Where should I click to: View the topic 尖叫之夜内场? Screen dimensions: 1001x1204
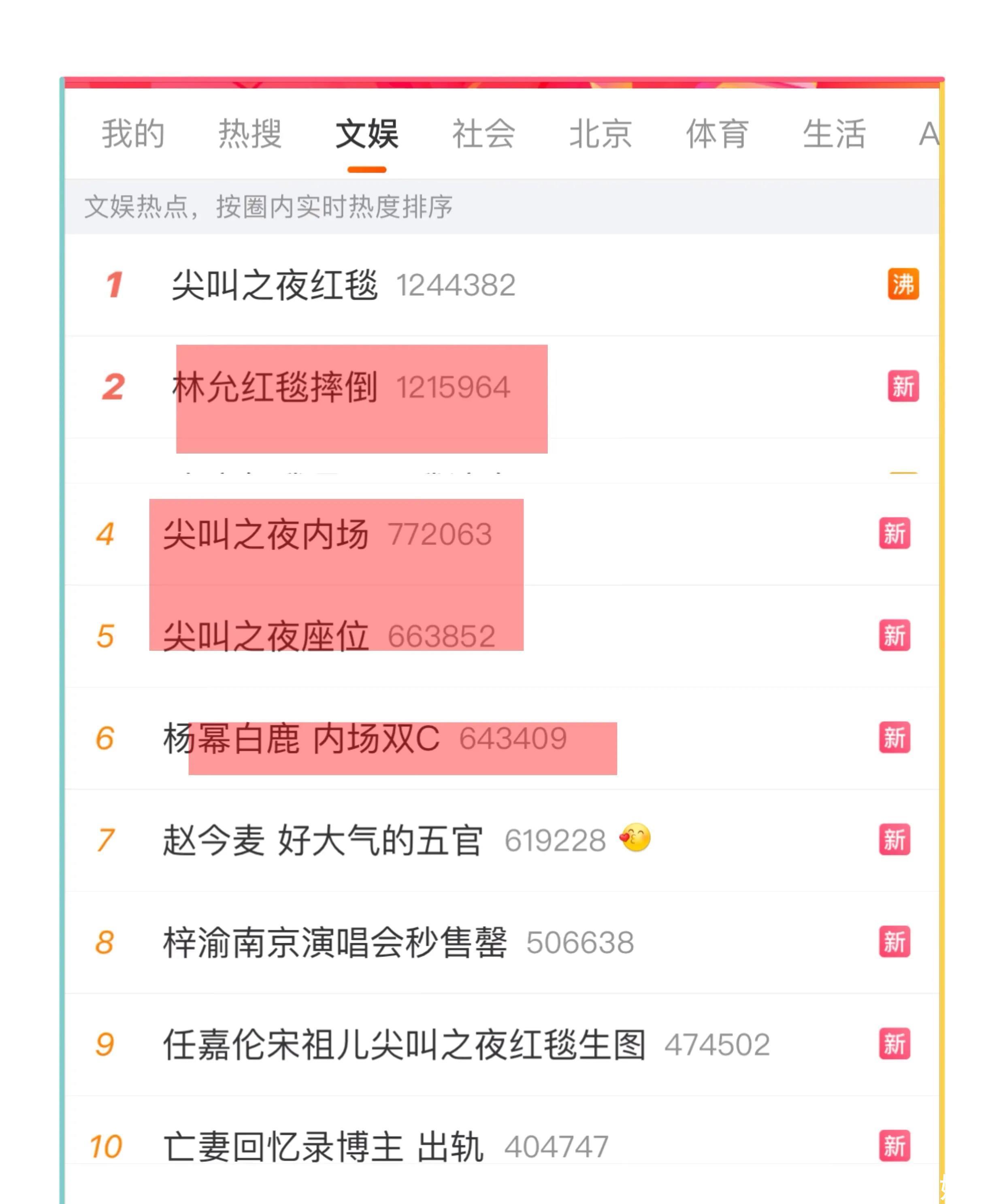pos(266,534)
